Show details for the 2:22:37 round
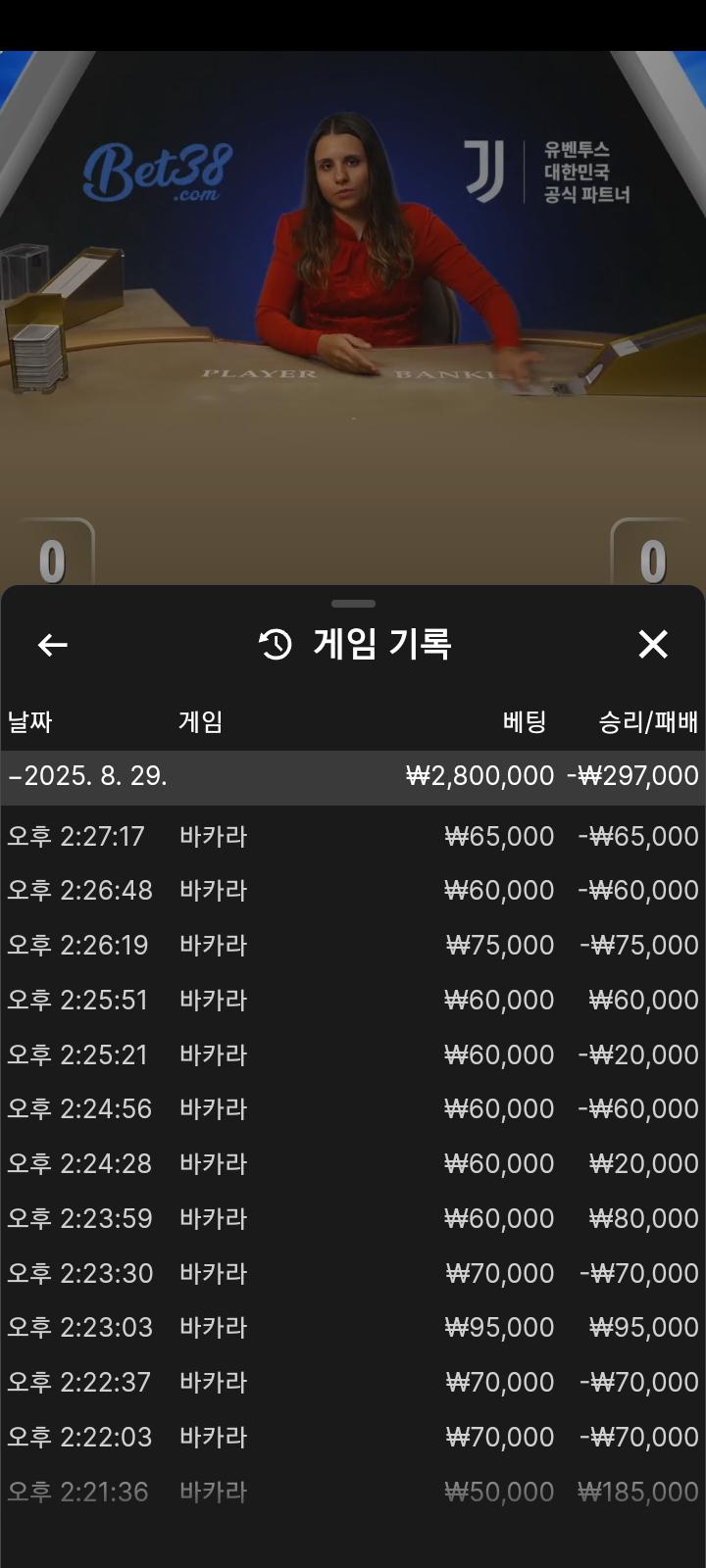 [353, 1382]
